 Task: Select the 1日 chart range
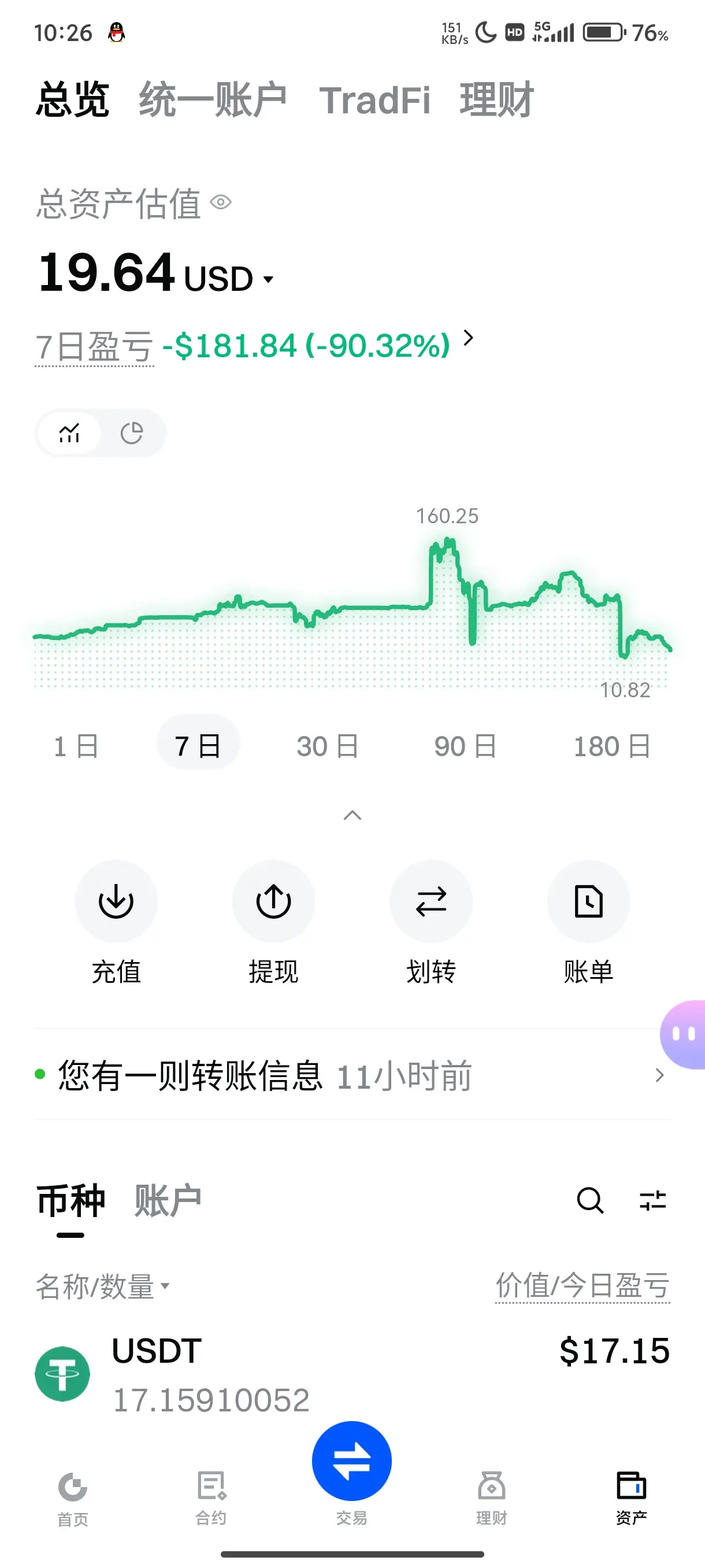[x=76, y=746]
